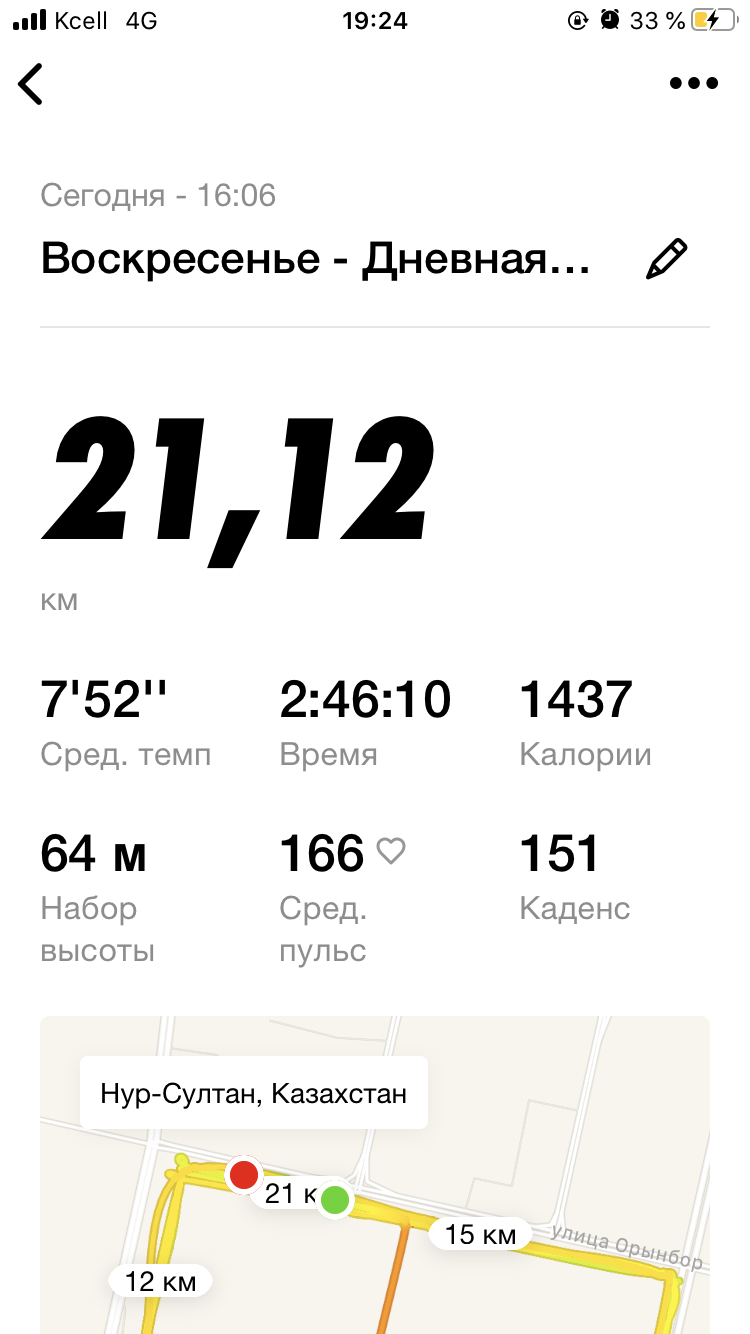Edit the run title with pencil icon

pos(667,259)
